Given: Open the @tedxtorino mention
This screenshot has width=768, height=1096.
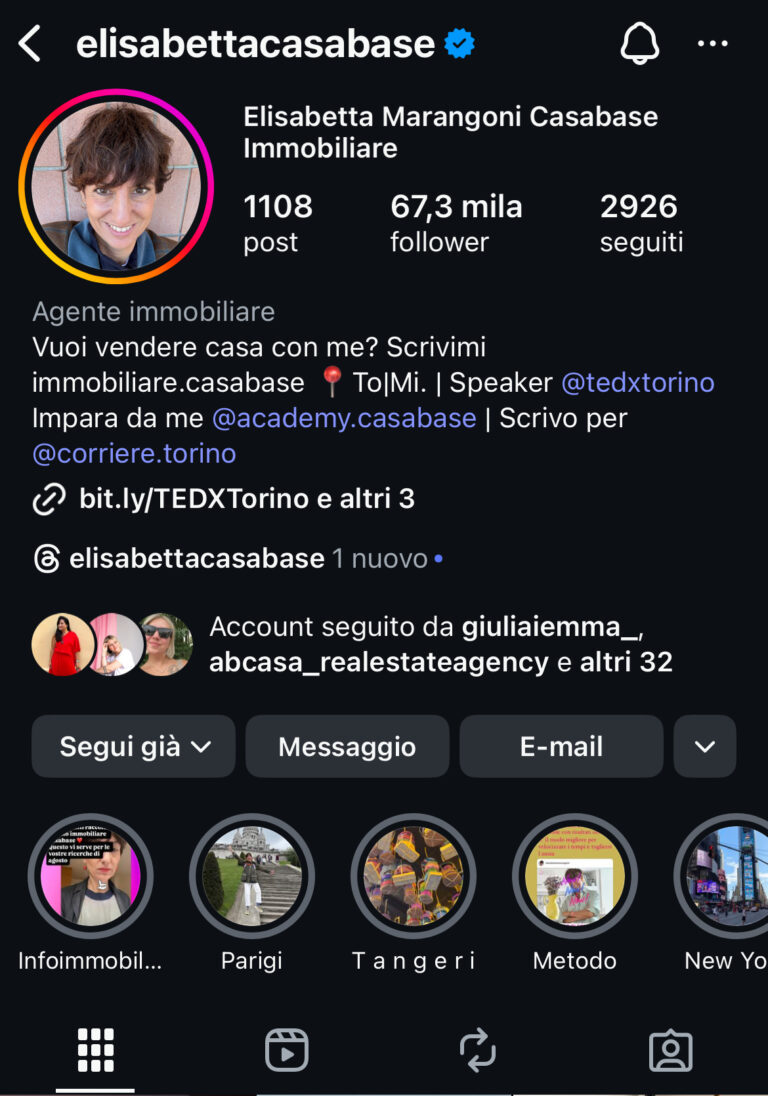Looking at the screenshot, I should point(637,382).
